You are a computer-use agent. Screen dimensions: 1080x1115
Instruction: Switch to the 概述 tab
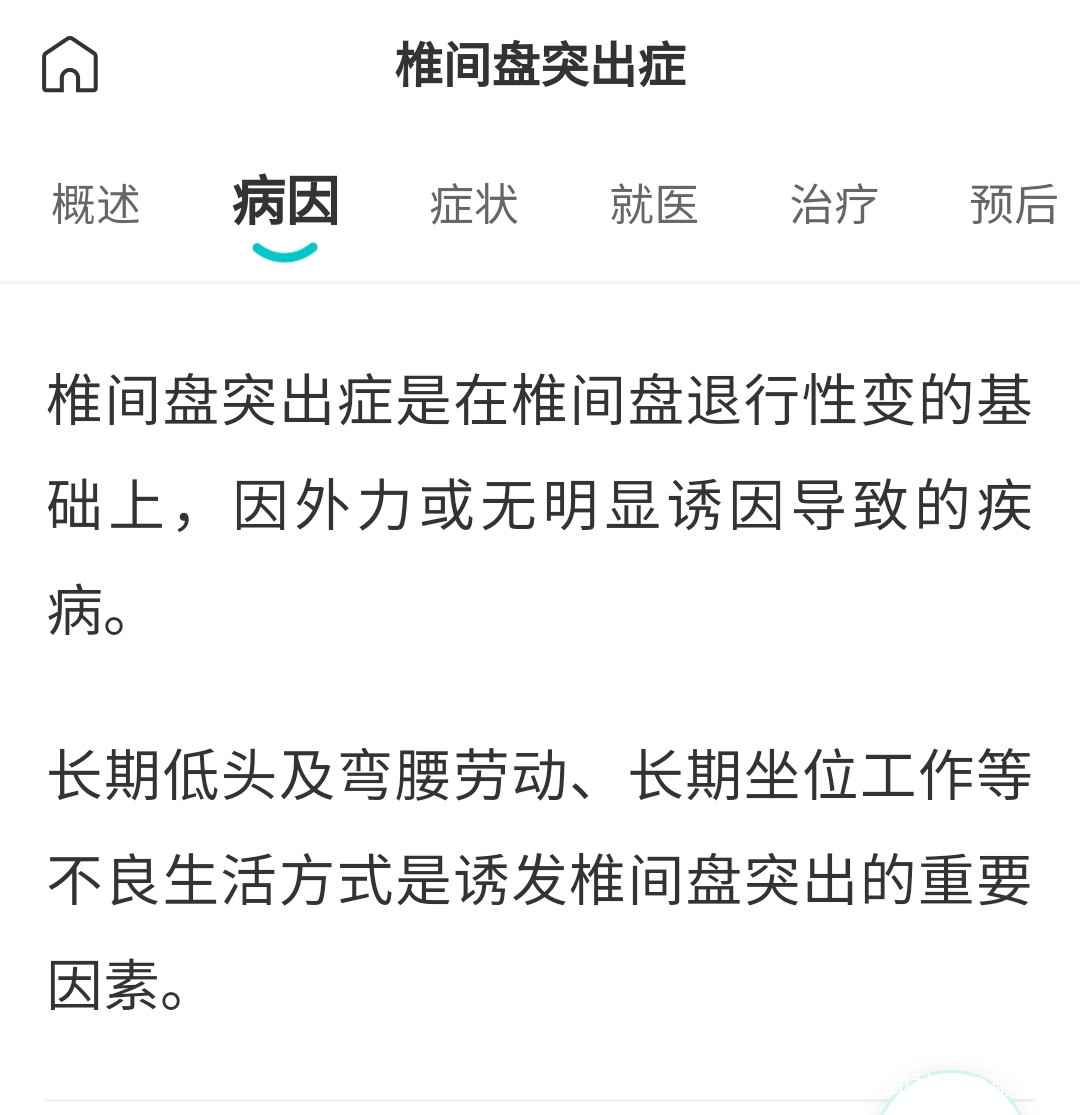pyautogui.click(x=96, y=205)
